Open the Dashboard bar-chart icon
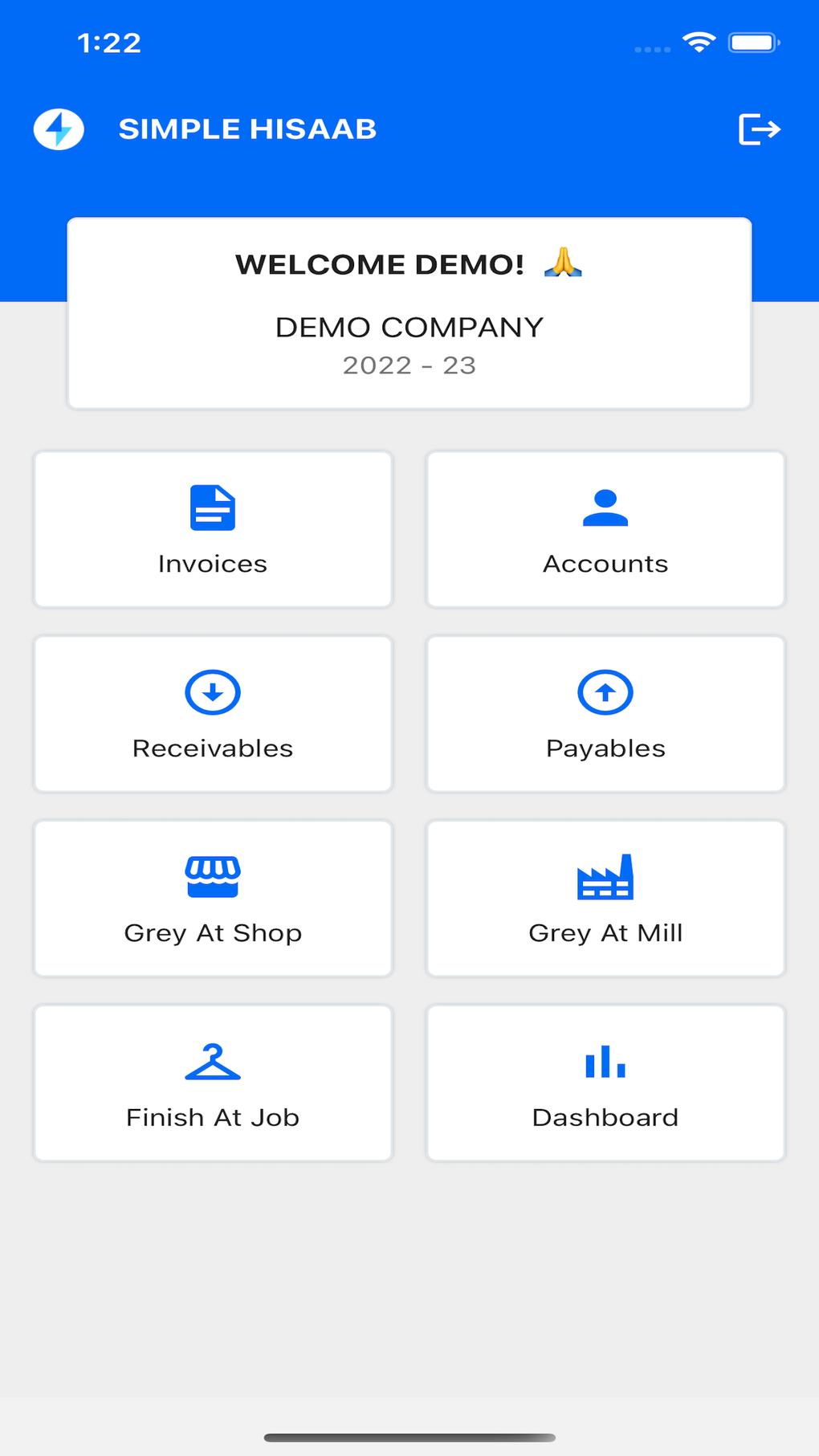819x1456 pixels. (x=605, y=1060)
